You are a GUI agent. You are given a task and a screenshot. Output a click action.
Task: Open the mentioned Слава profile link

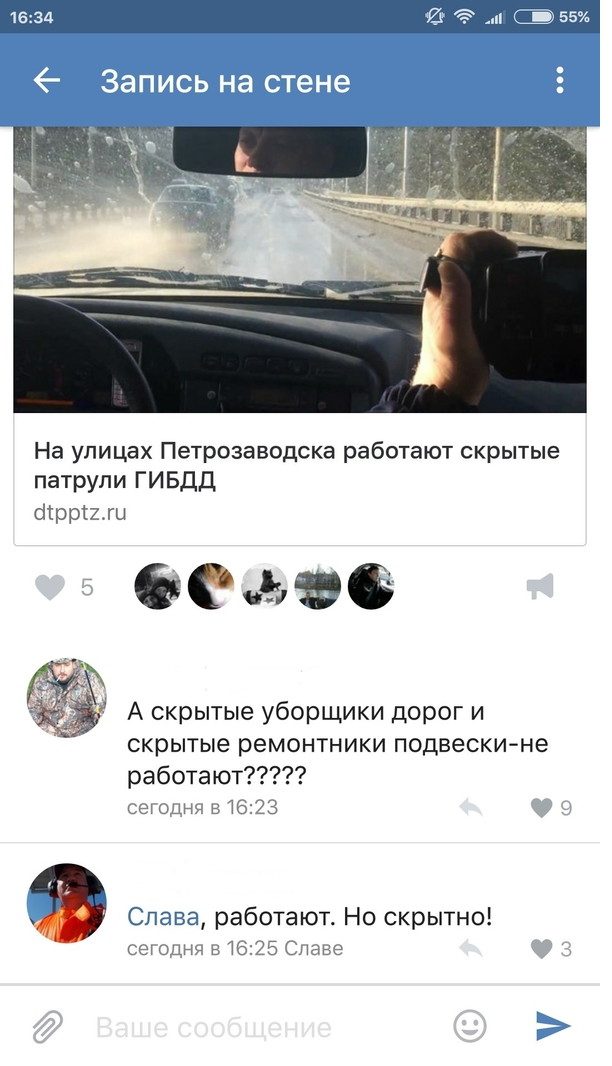[163, 917]
